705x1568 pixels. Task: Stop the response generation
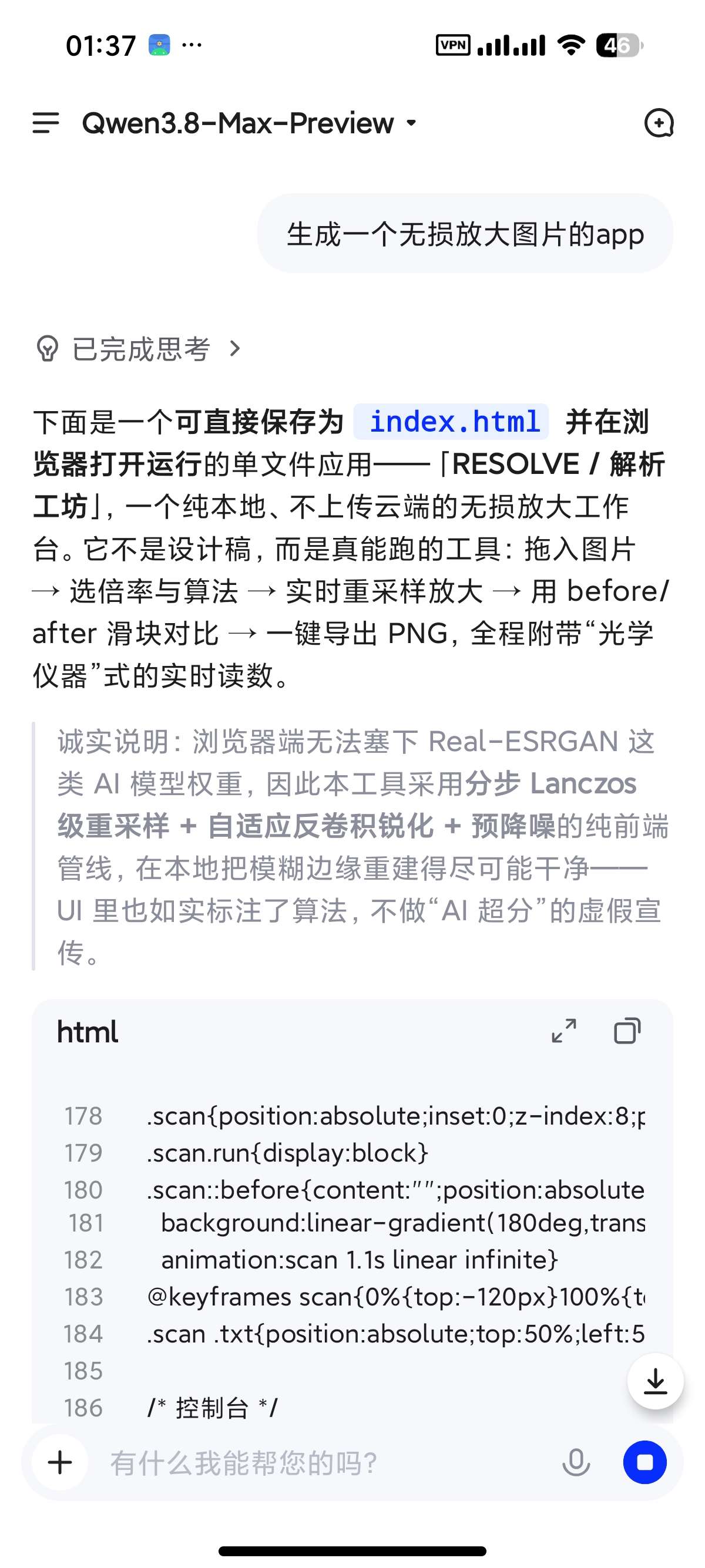point(644,1462)
